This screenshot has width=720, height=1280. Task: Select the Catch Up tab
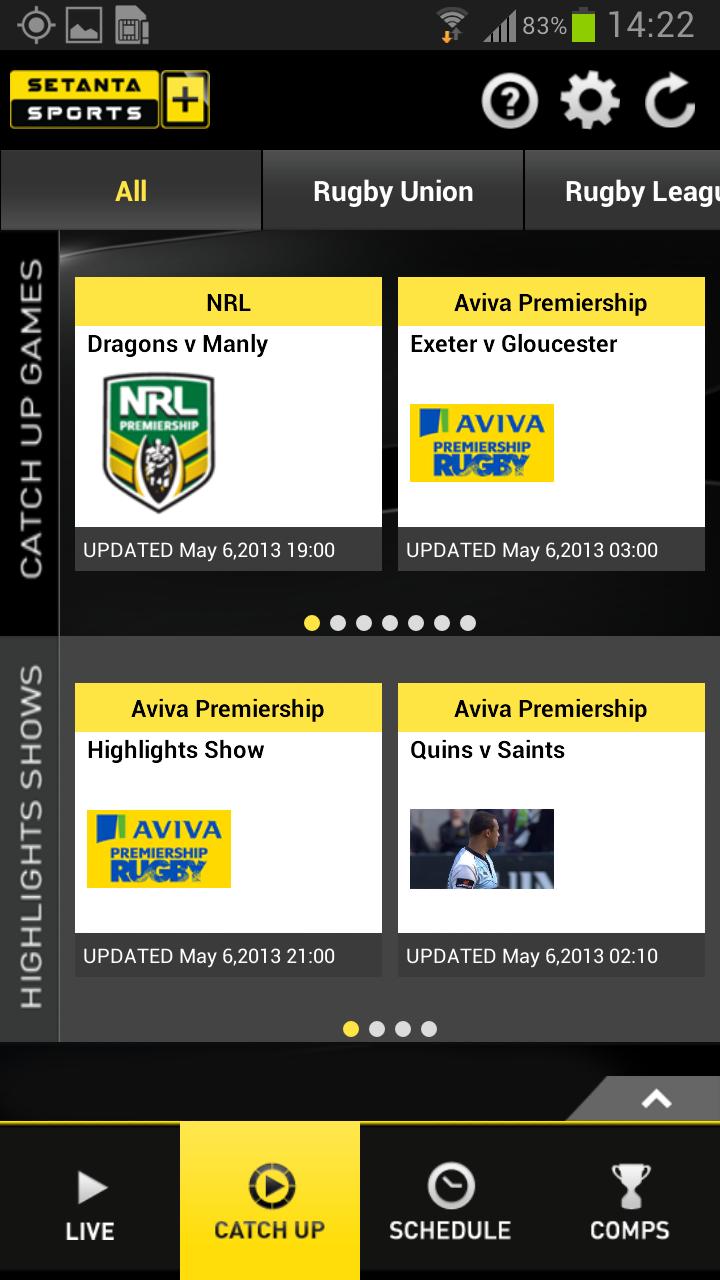coord(270,1203)
